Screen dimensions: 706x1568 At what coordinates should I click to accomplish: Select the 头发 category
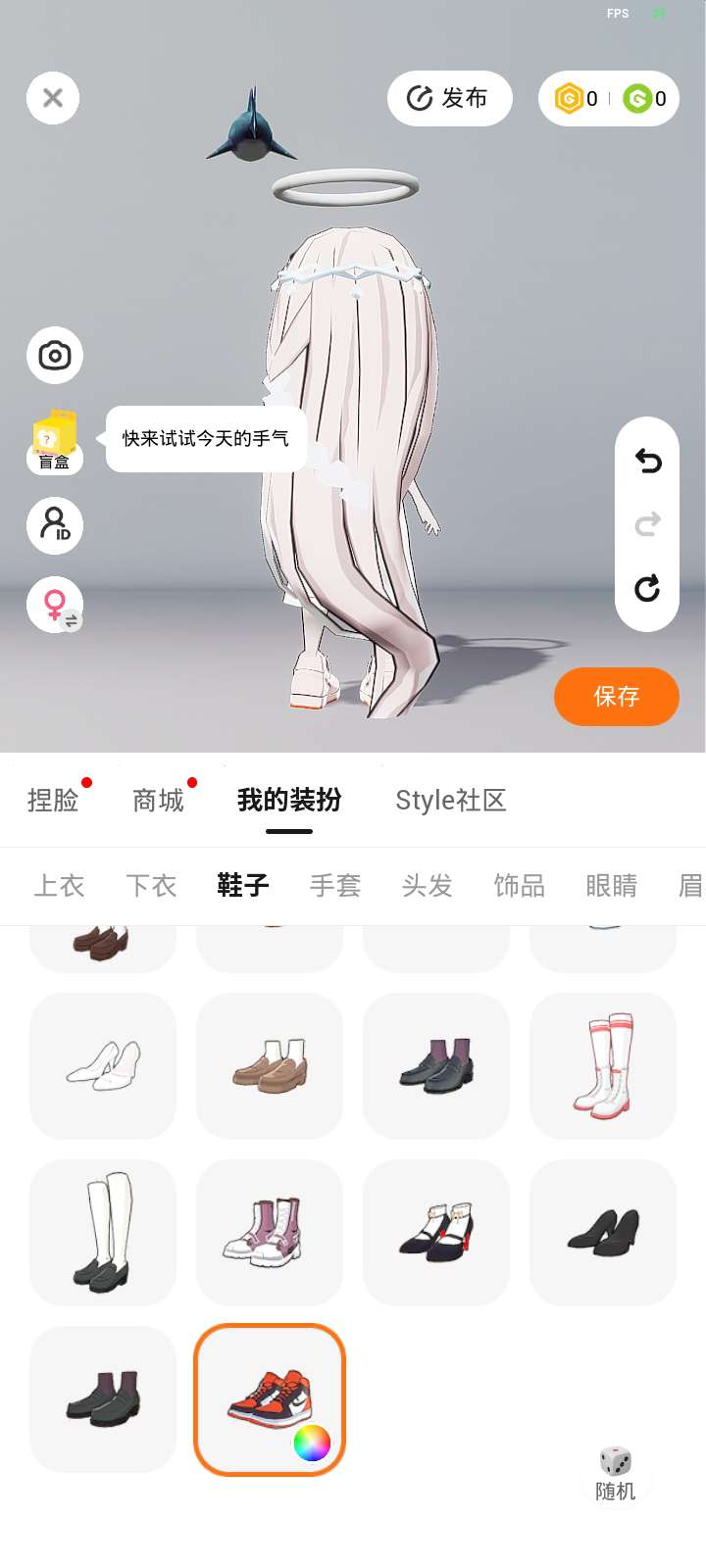pyautogui.click(x=428, y=886)
